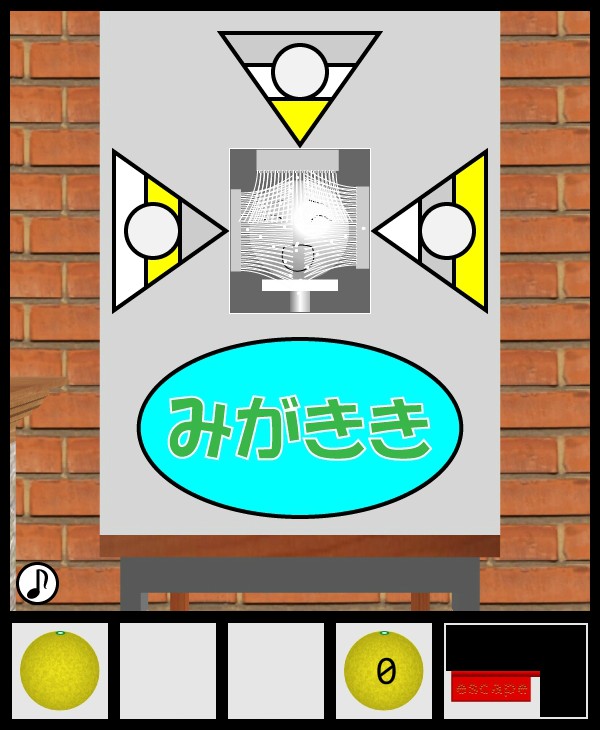This screenshot has width=600, height=730.
Task: Select the plain yellow fruit item
Action: [x=60, y=671]
